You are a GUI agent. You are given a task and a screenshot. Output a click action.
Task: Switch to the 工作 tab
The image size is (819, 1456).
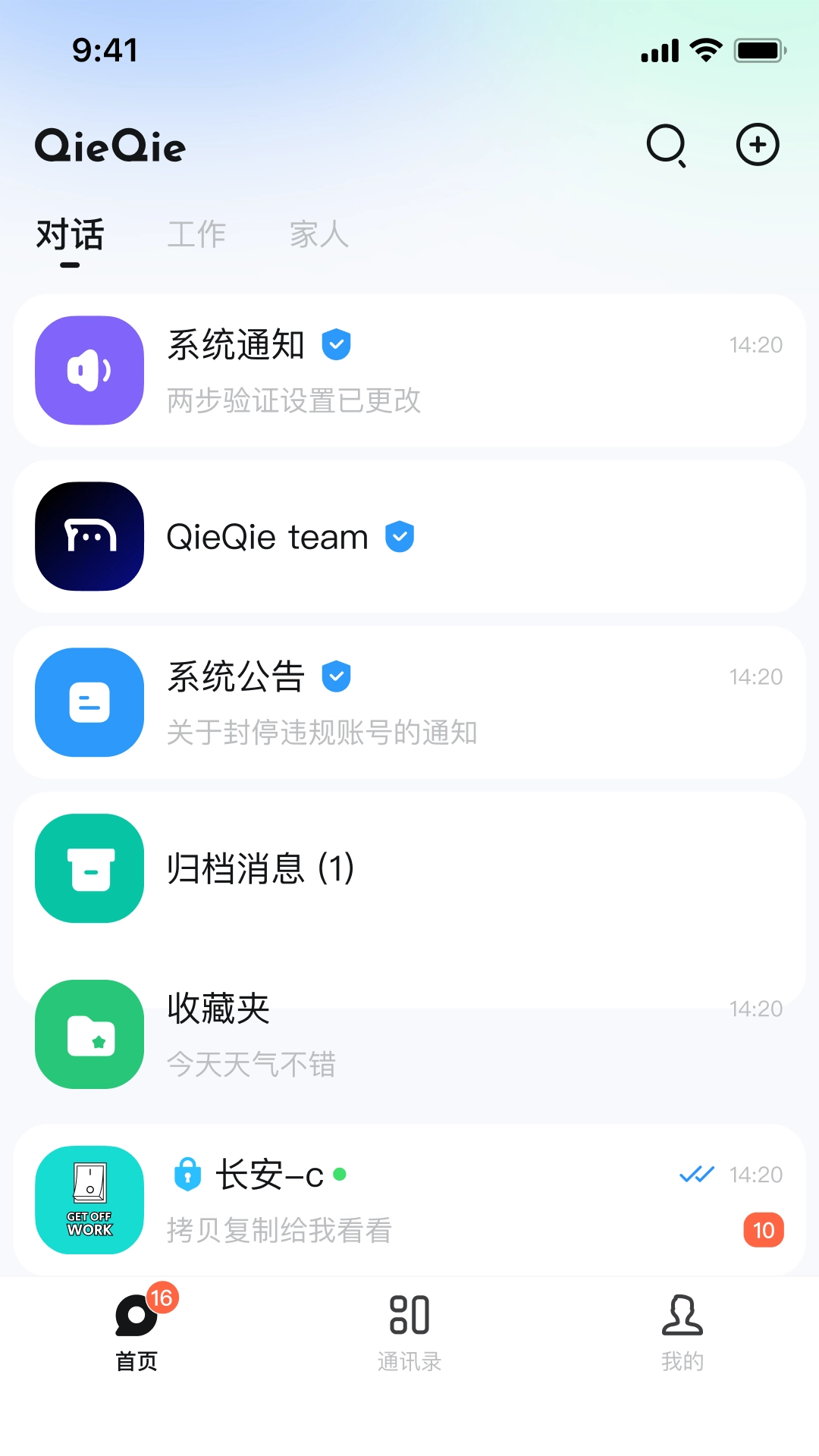[x=197, y=235]
